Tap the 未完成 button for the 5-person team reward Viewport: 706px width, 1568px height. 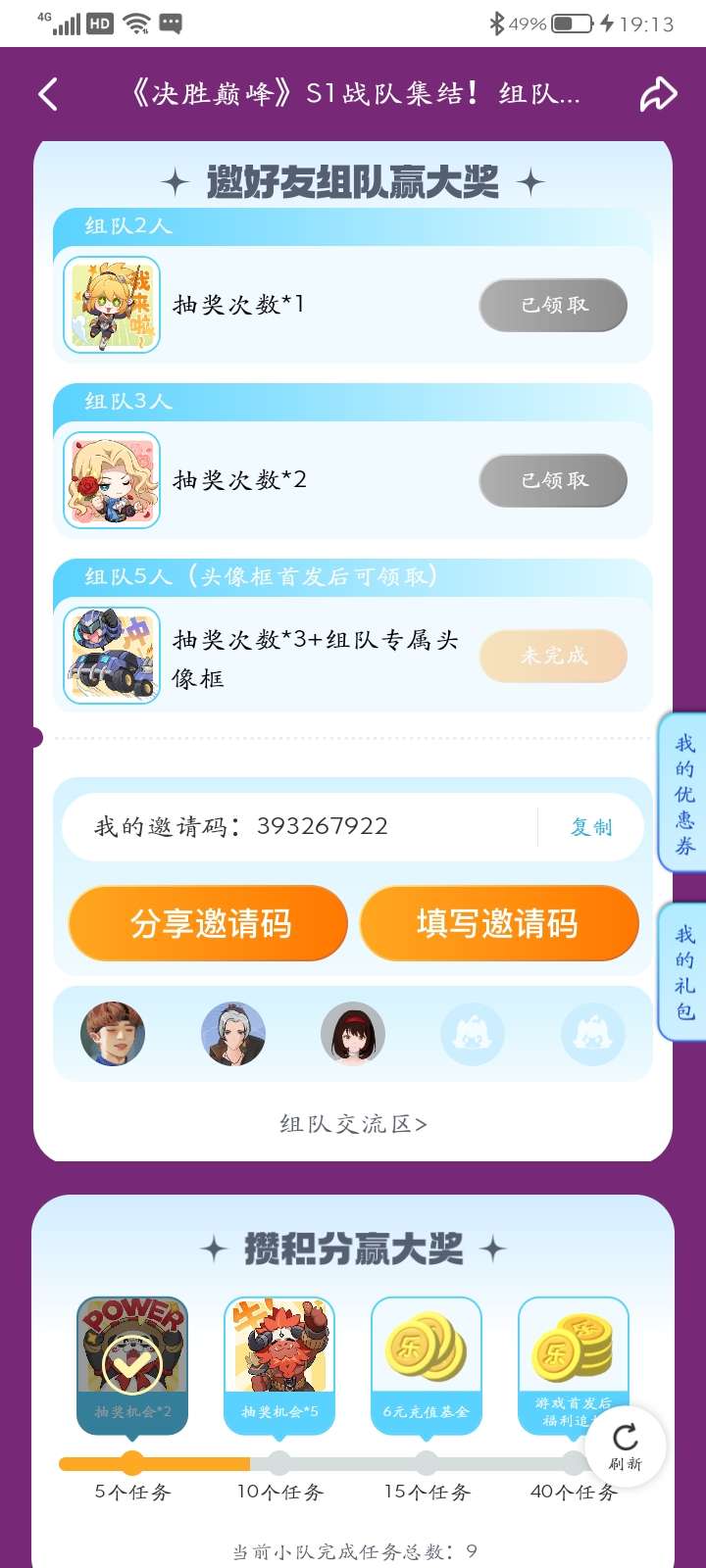(553, 656)
